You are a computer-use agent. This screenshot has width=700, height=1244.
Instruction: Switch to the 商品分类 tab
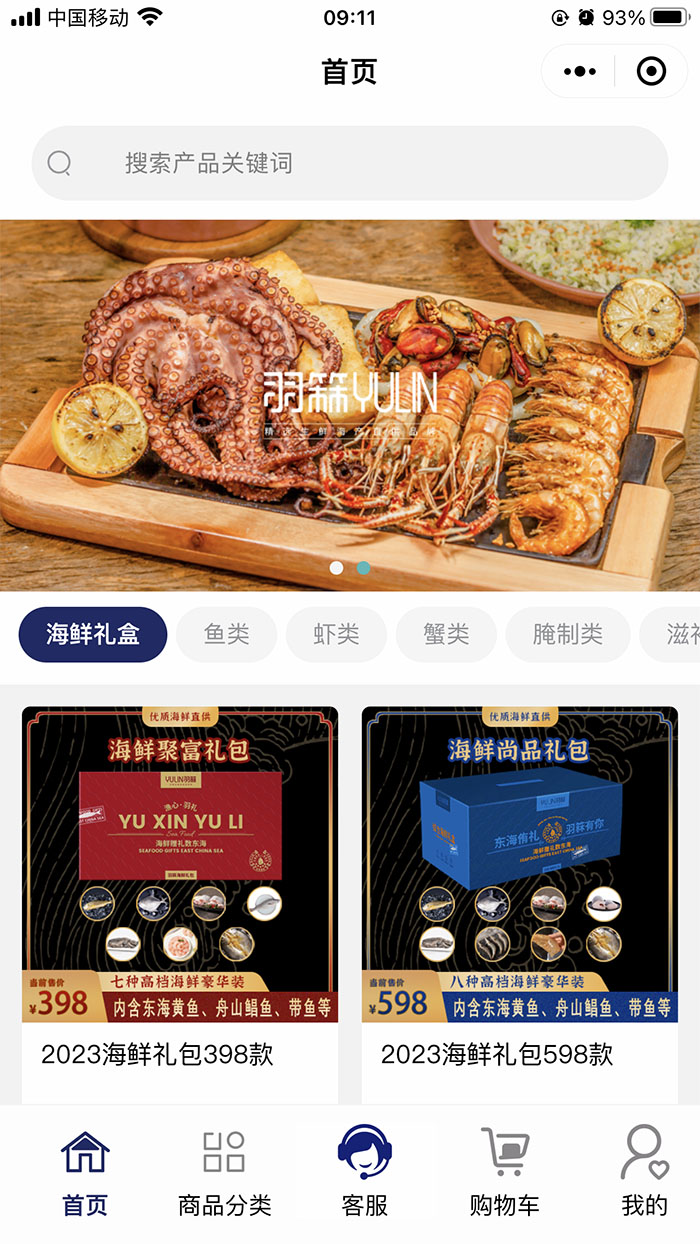point(224,1172)
